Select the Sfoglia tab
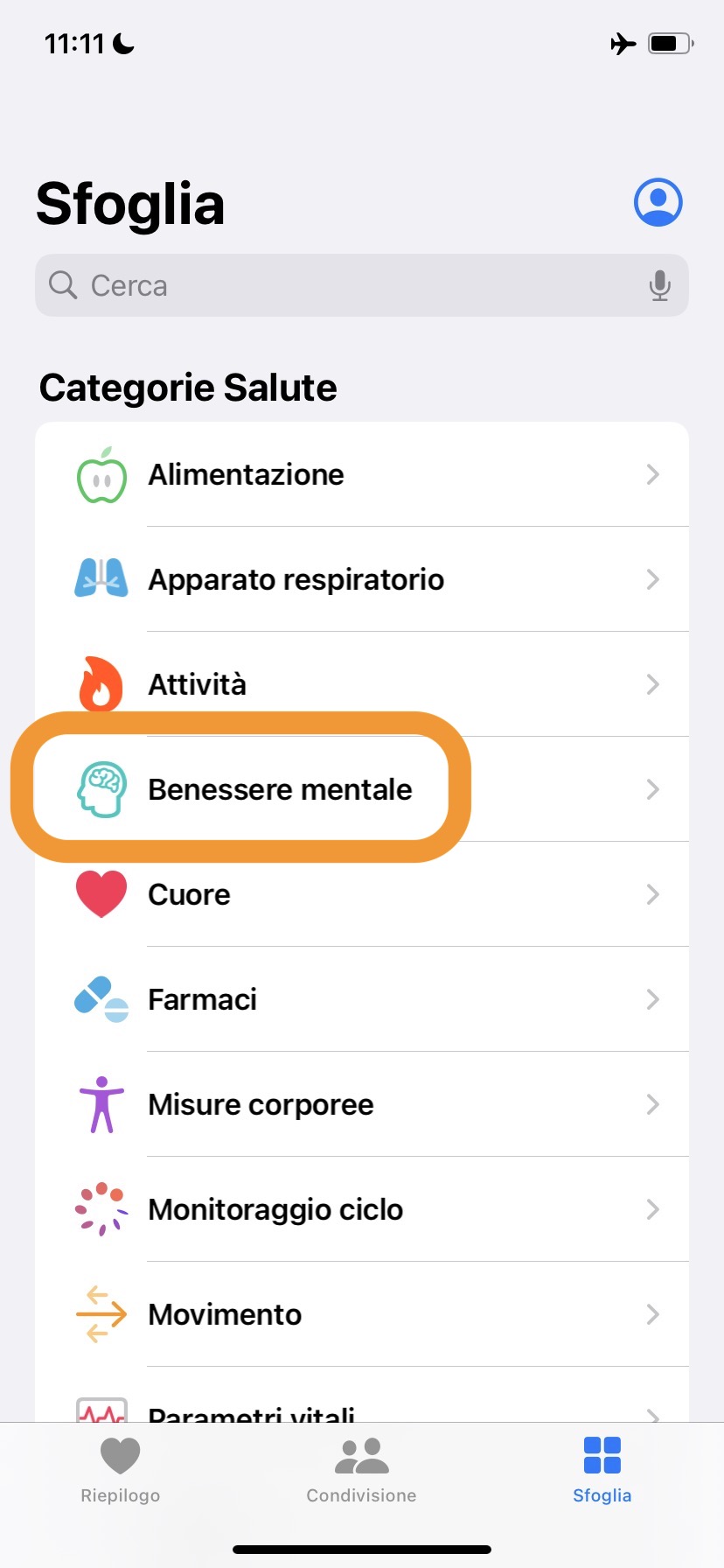This screenshot has width=724, height=1568. pyautogui.click(x=602, y=1470)
